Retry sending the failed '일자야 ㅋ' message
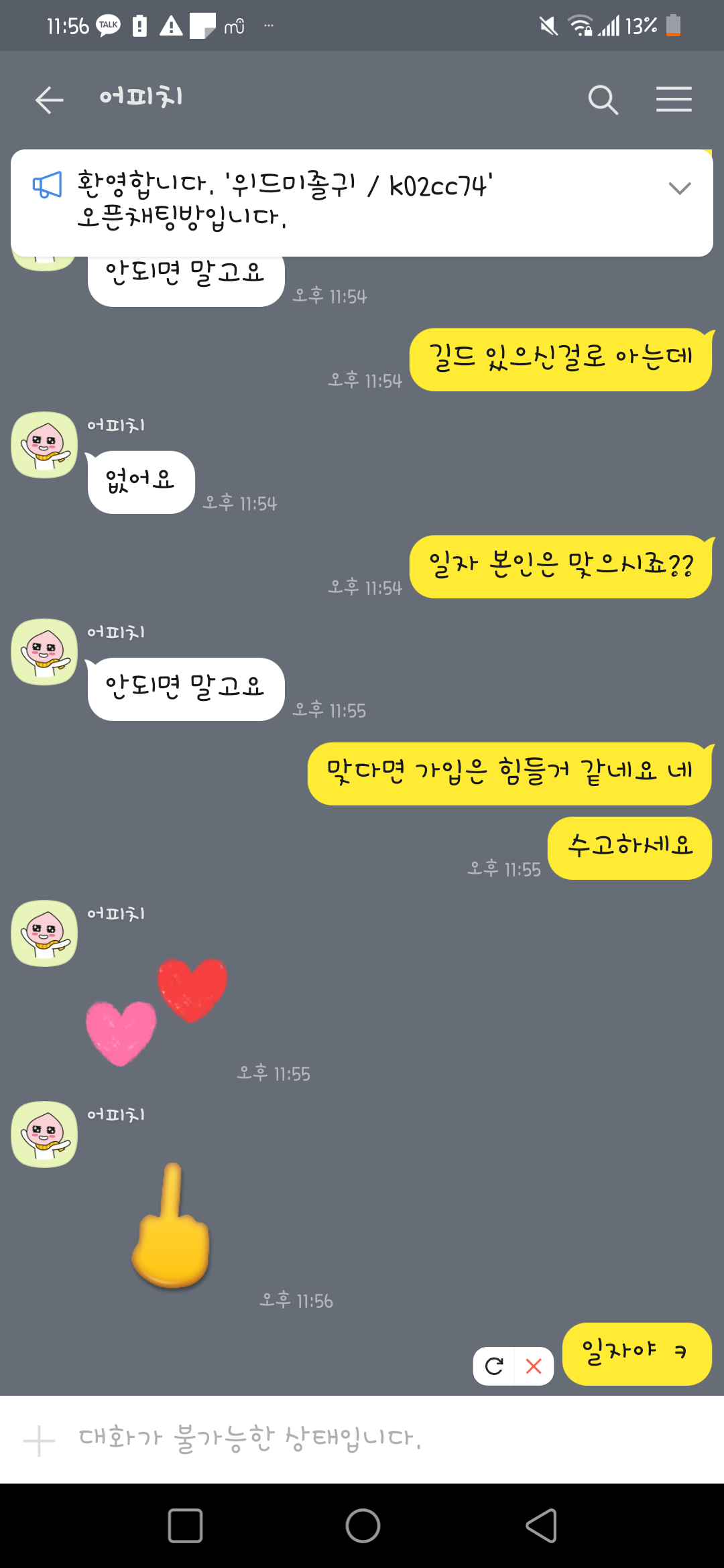The image size is (724, 1568). coord(494,1366)
